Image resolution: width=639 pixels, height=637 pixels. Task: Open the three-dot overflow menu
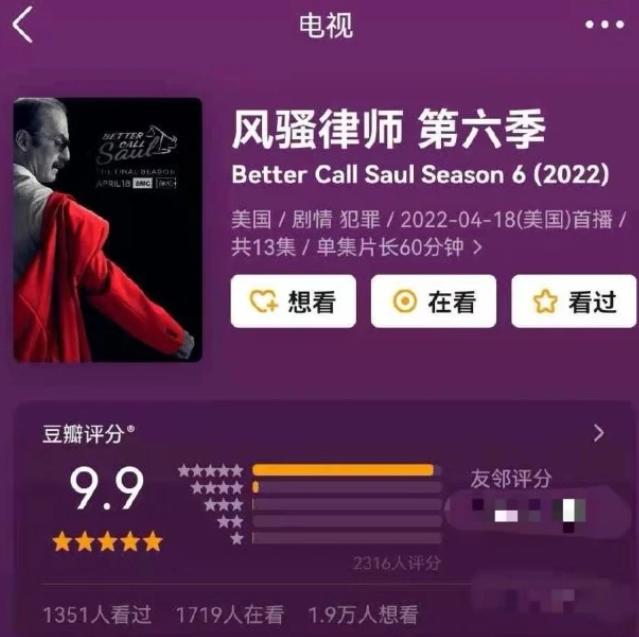coord(603,25)
